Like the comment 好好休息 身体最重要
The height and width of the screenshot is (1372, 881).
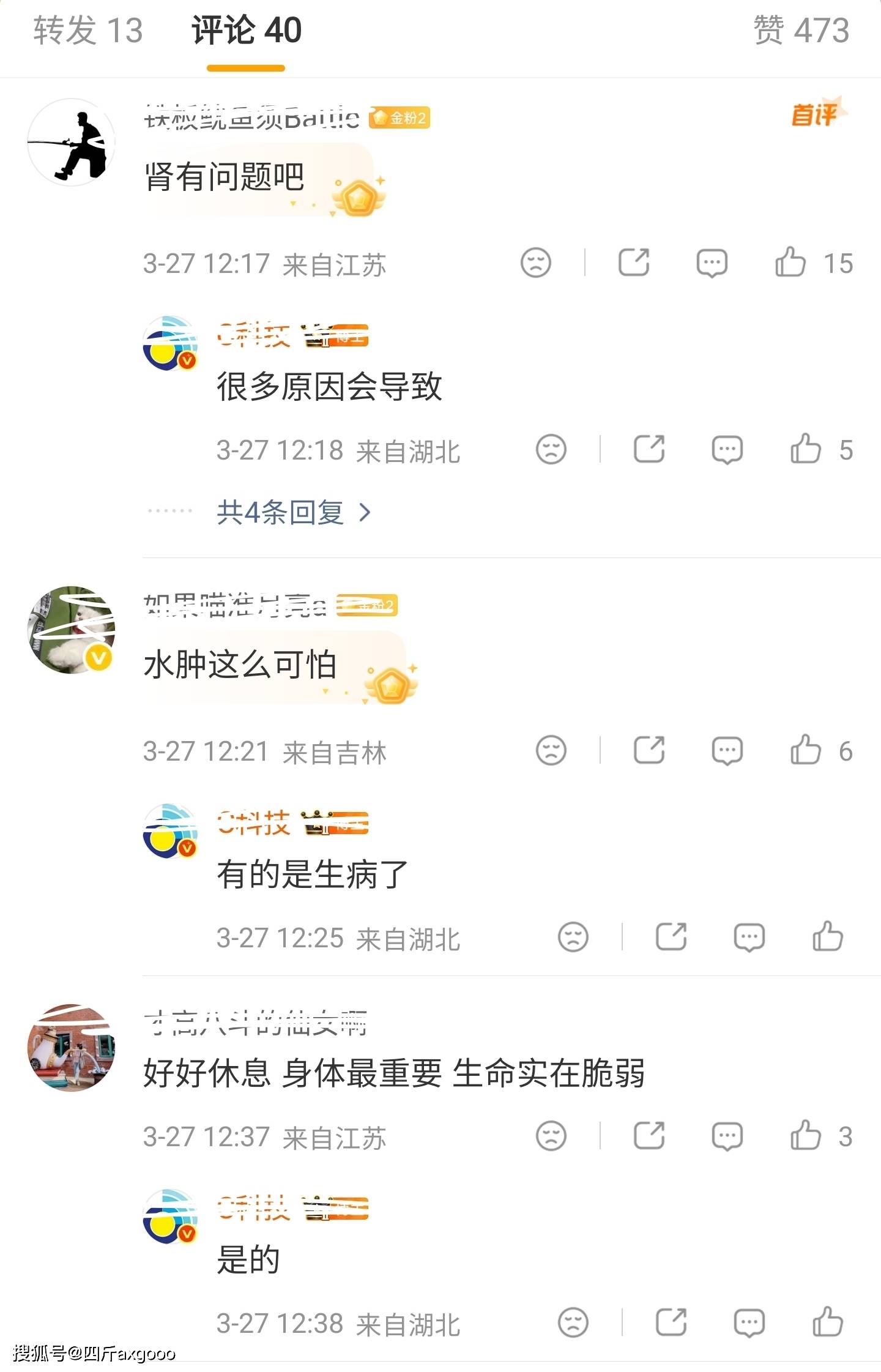tap(806, 1136)
